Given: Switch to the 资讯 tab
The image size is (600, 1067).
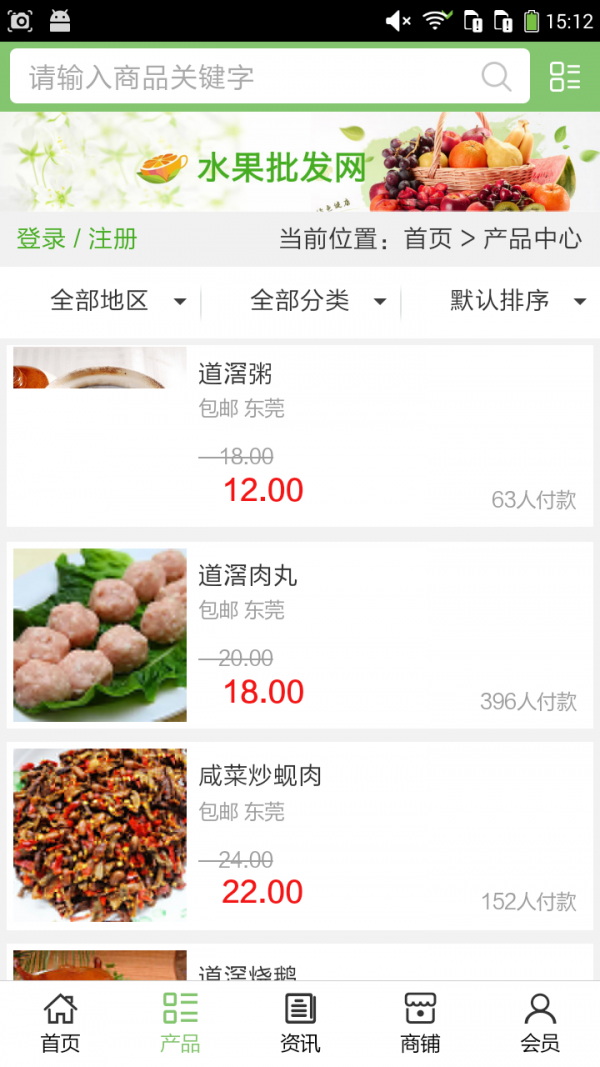Looking at the screenshot, I should click(x=300, y=1023).
